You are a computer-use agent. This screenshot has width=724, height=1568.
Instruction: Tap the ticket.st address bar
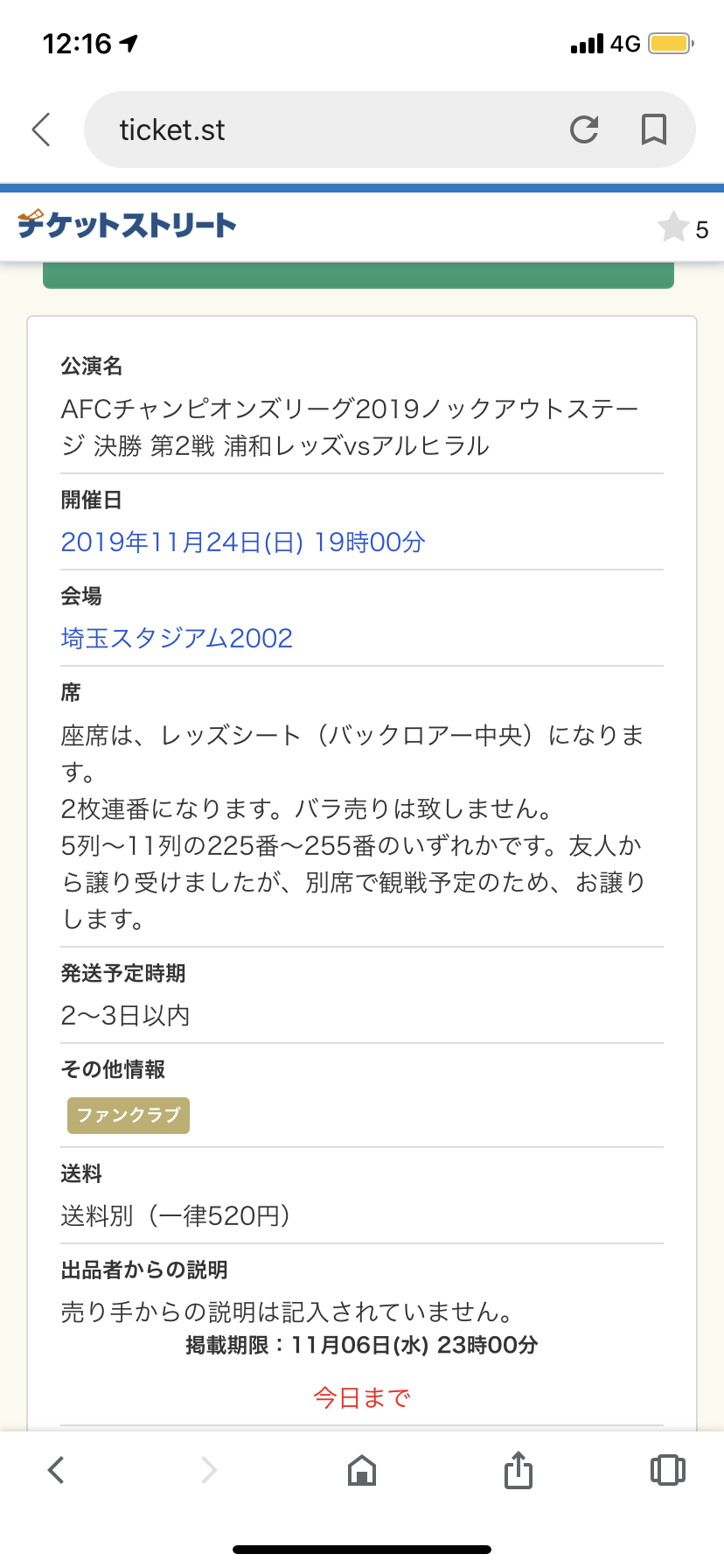pyautogui.click(x=332, y=129)
